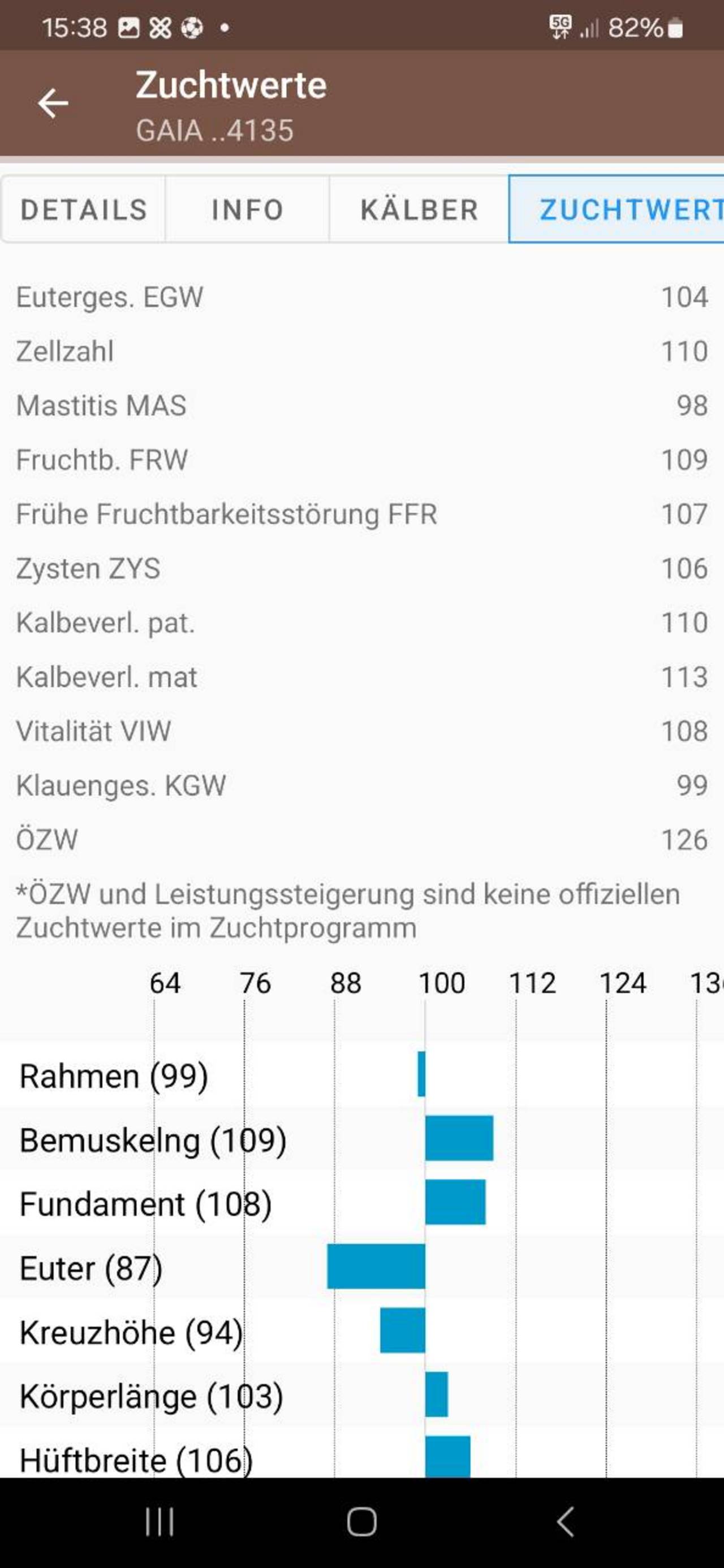
Task: Go back using the app bar arrow
Action: [53, 103]
